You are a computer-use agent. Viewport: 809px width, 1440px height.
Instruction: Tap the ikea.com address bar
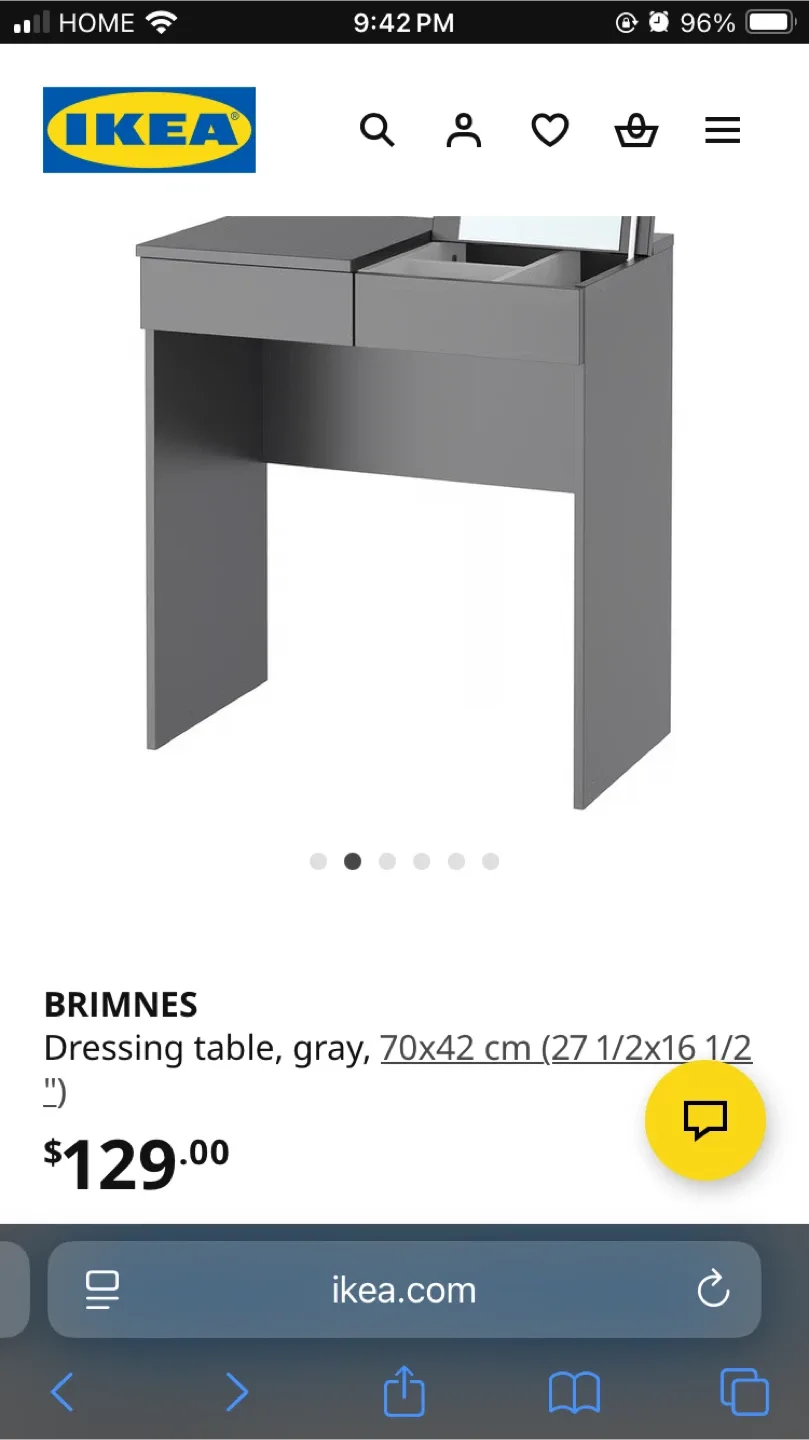(403, 1289)
